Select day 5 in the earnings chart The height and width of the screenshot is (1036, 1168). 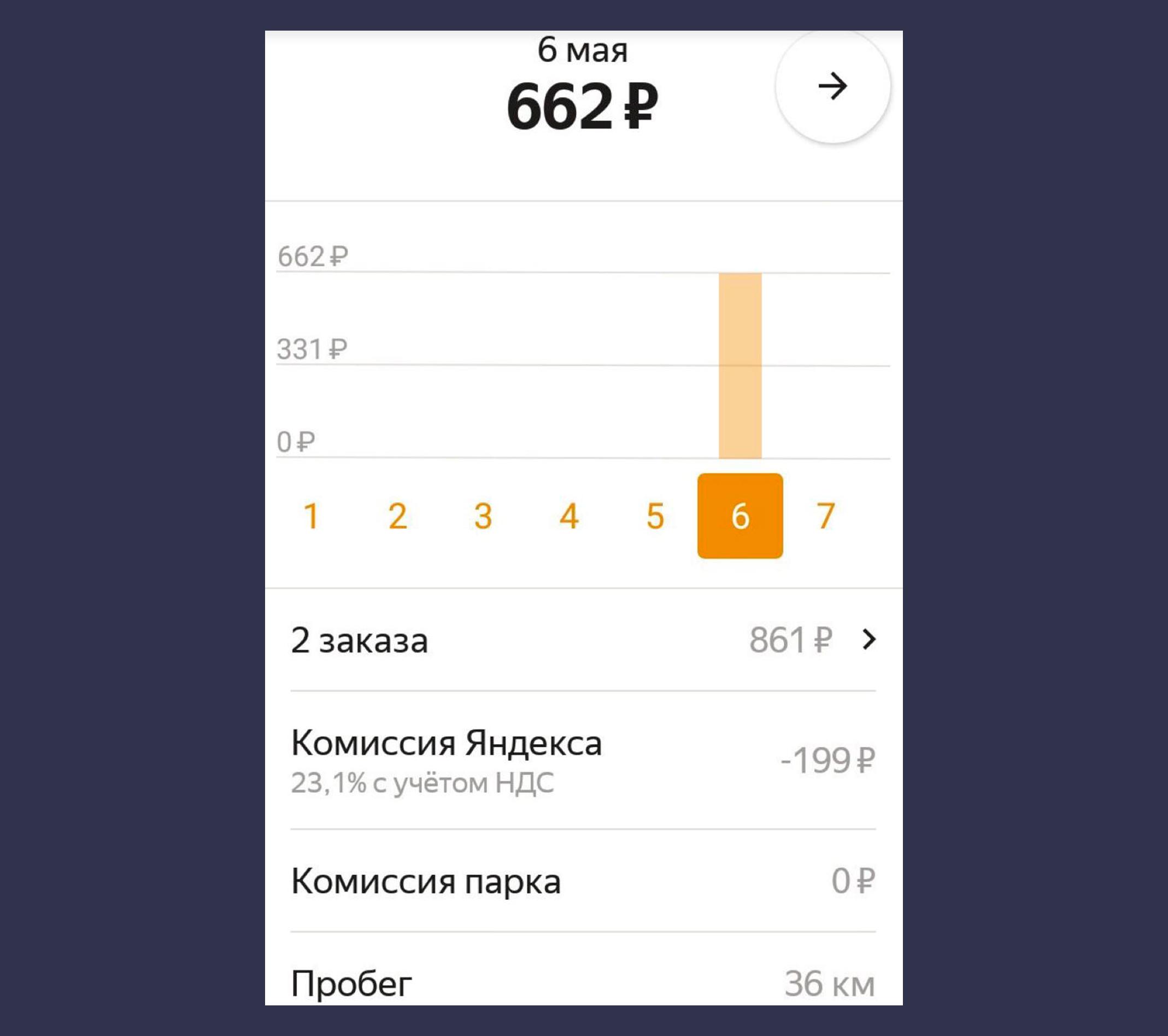(x=655, y=516)
